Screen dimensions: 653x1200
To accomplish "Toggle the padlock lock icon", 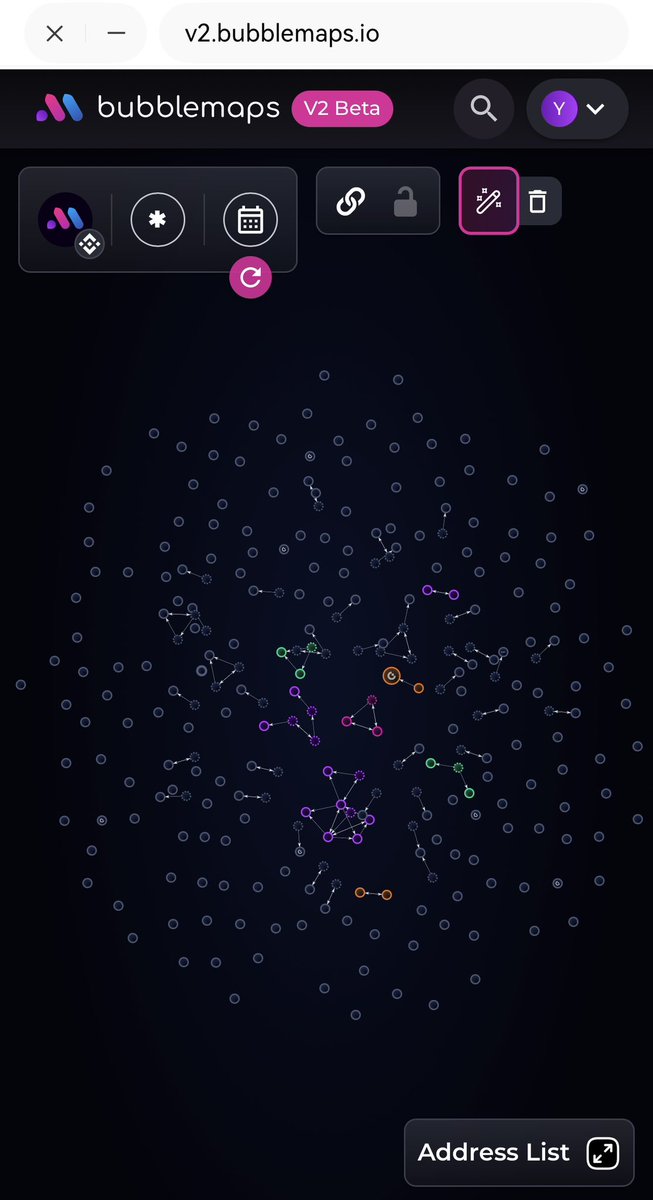I will (405, 201).
